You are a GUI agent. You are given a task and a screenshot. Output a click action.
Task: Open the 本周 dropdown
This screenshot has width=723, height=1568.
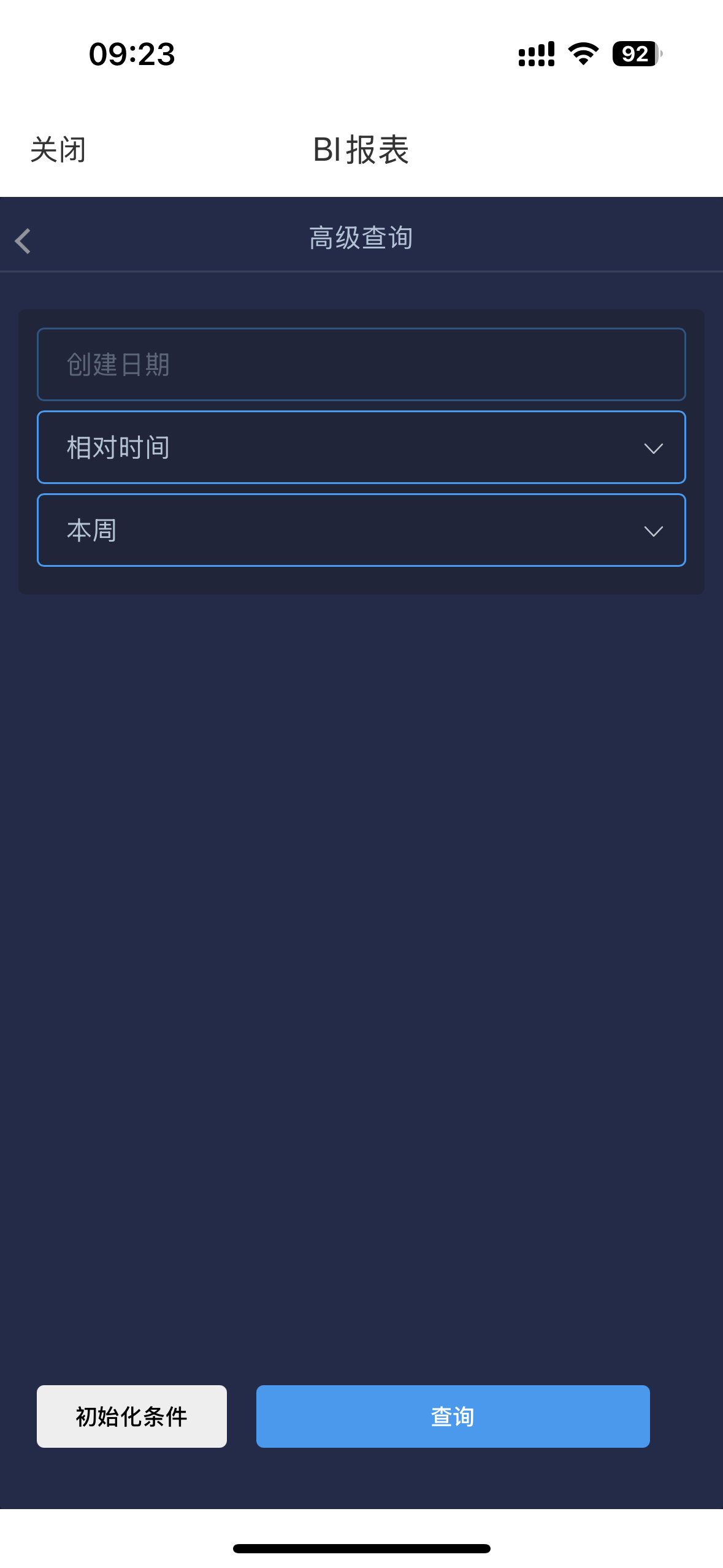(x=361, y=530)
